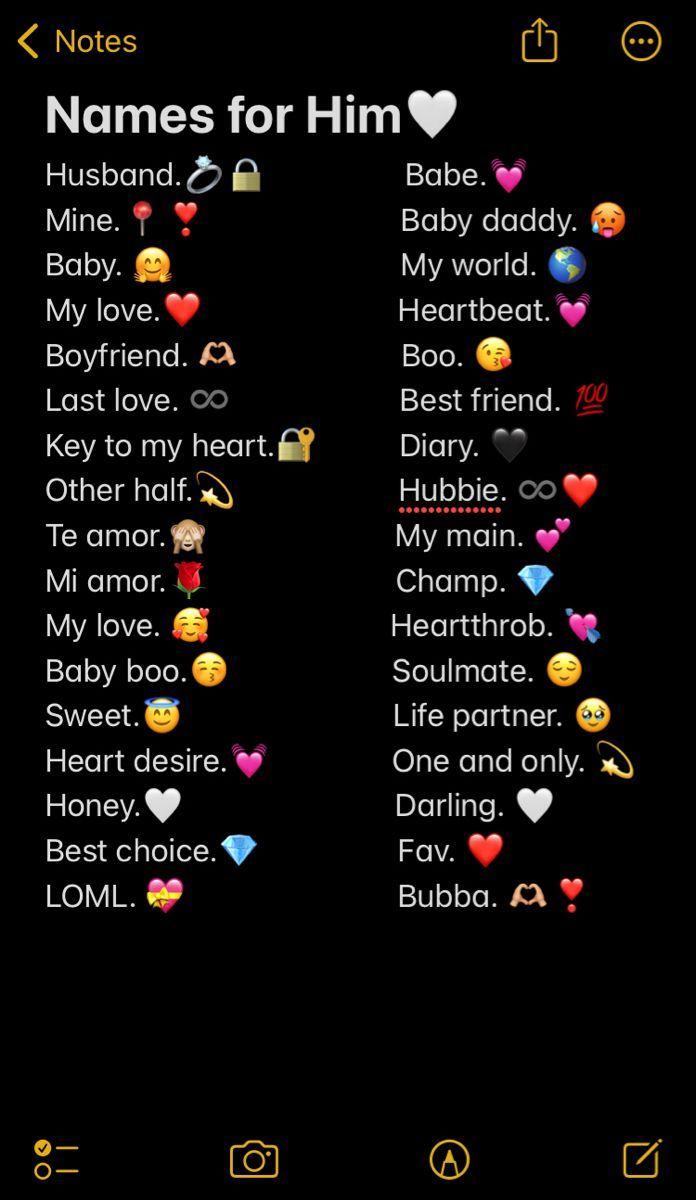Go back to Notes list

pyautogui.click(x=76, y=42)
